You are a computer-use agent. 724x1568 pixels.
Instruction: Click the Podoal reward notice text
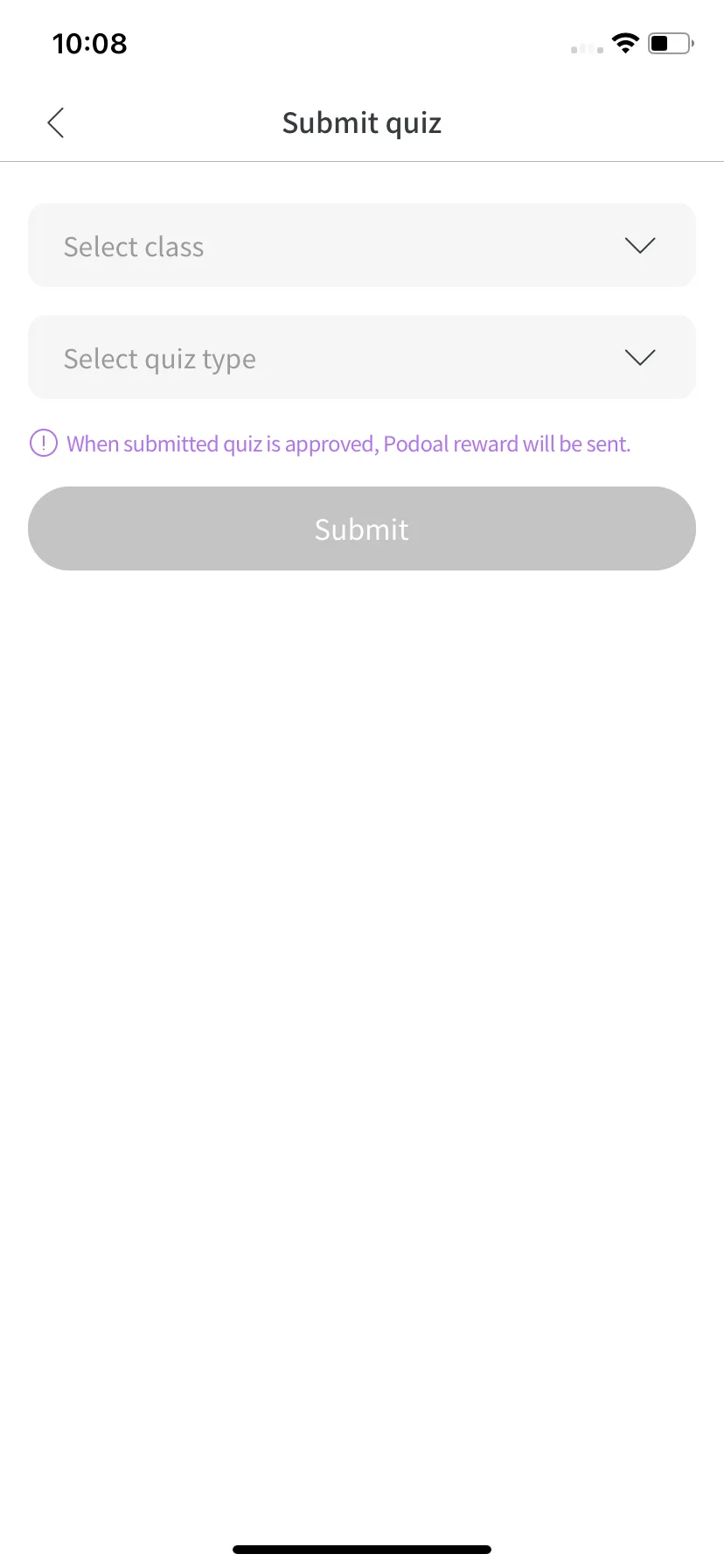tap(348, 444)
